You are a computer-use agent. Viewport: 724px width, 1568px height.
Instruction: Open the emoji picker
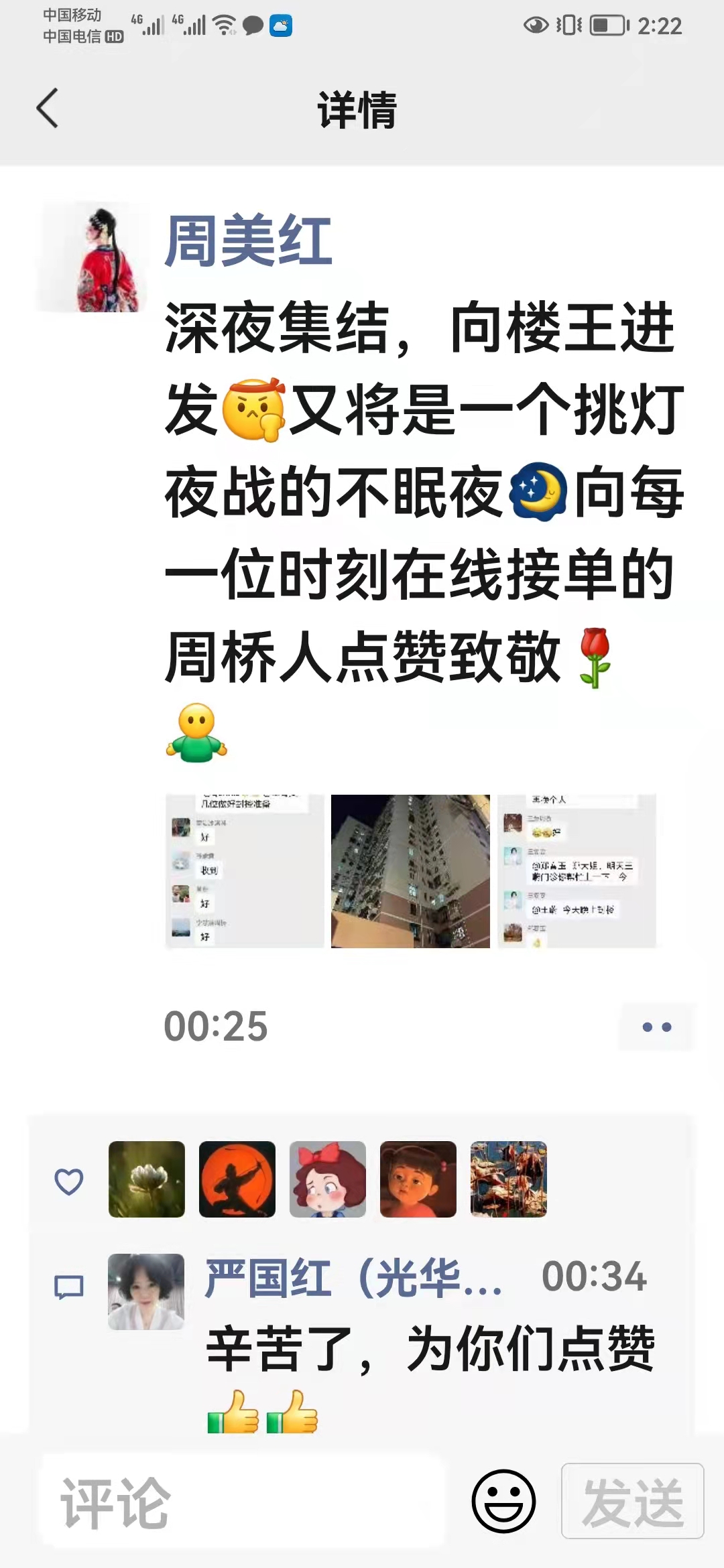[503, 1502]
